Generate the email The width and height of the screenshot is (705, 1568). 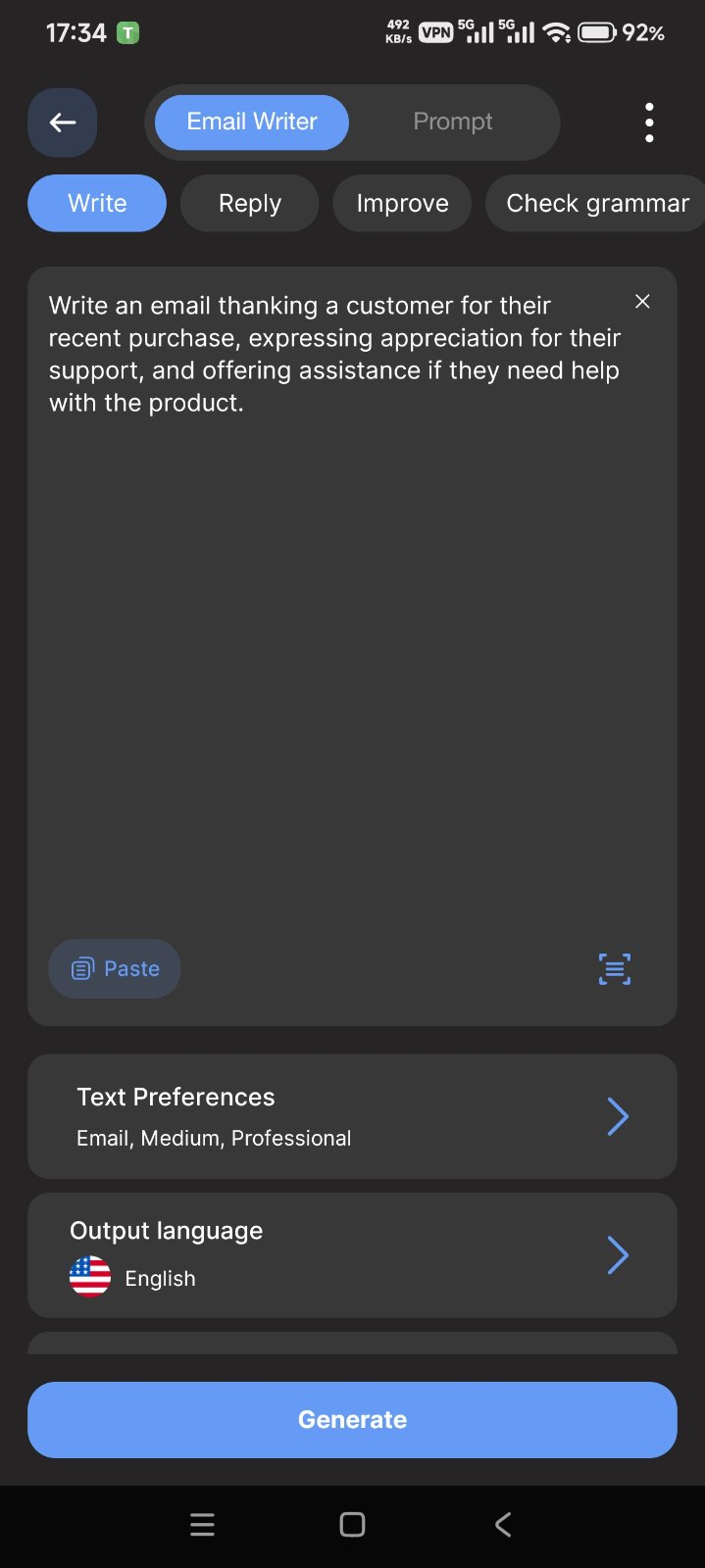point(352,1420)
